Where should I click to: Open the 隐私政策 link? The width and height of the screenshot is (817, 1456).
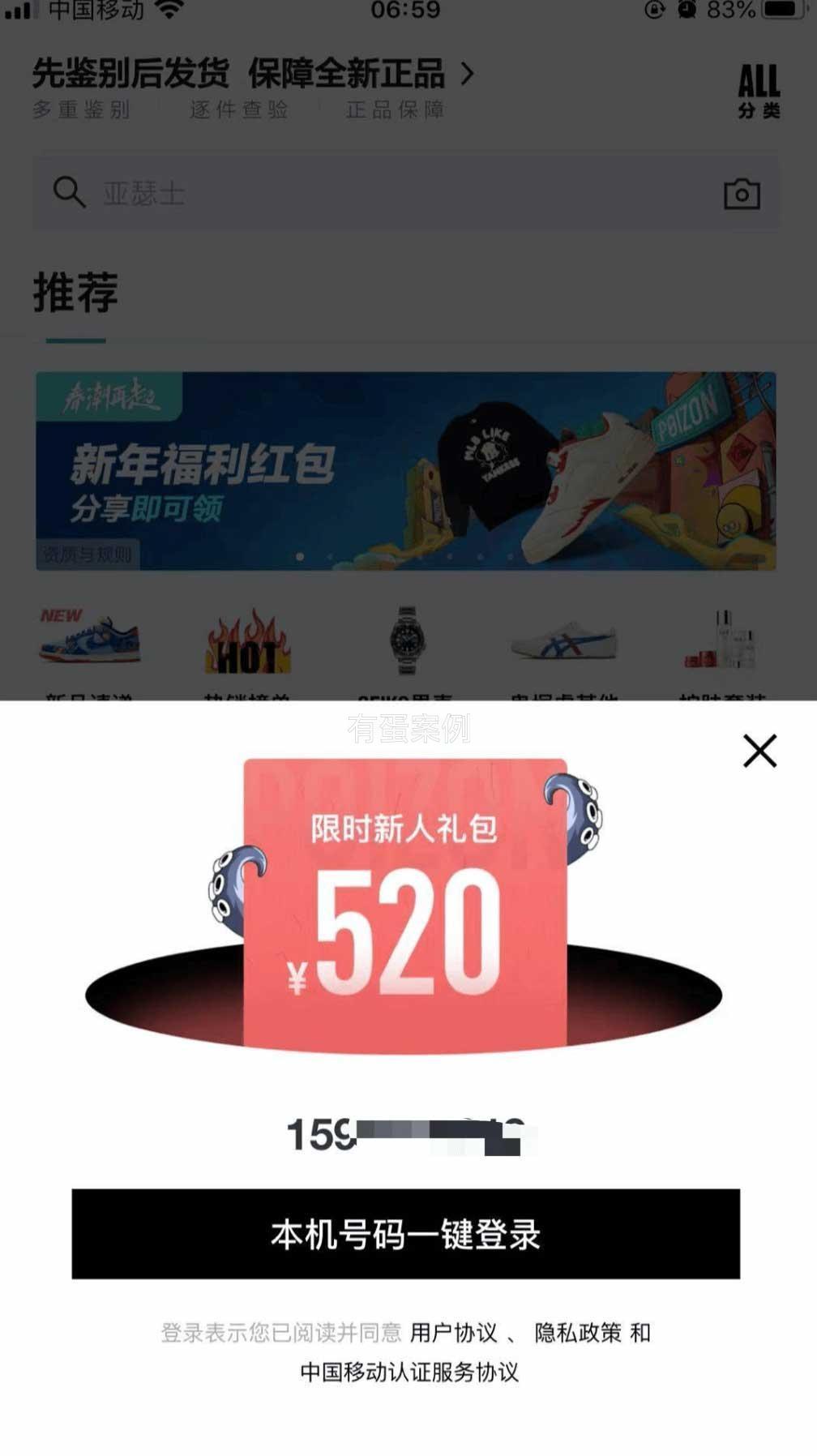tap(577, 1333)
